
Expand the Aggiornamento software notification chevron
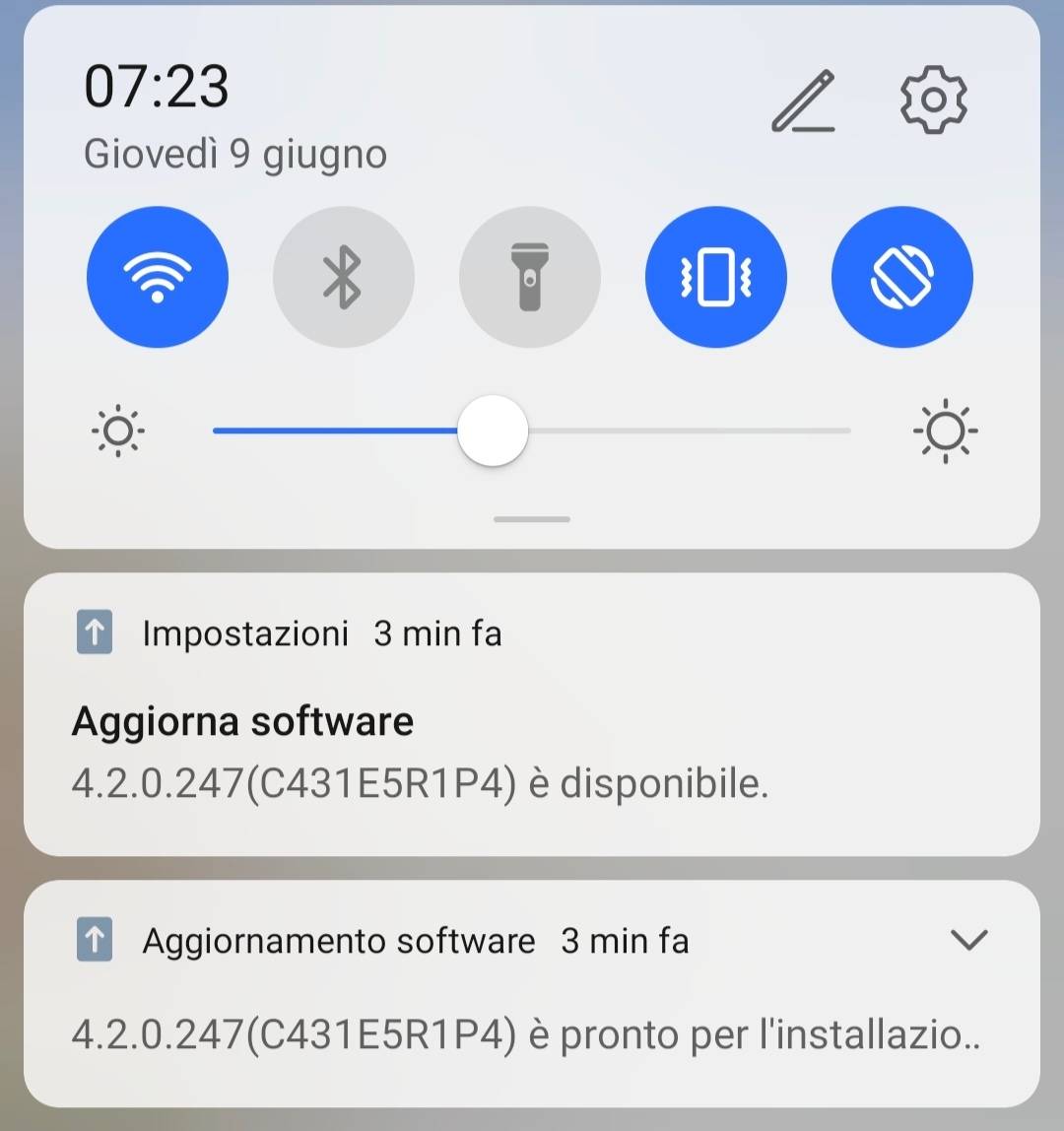tap(966, 940)
